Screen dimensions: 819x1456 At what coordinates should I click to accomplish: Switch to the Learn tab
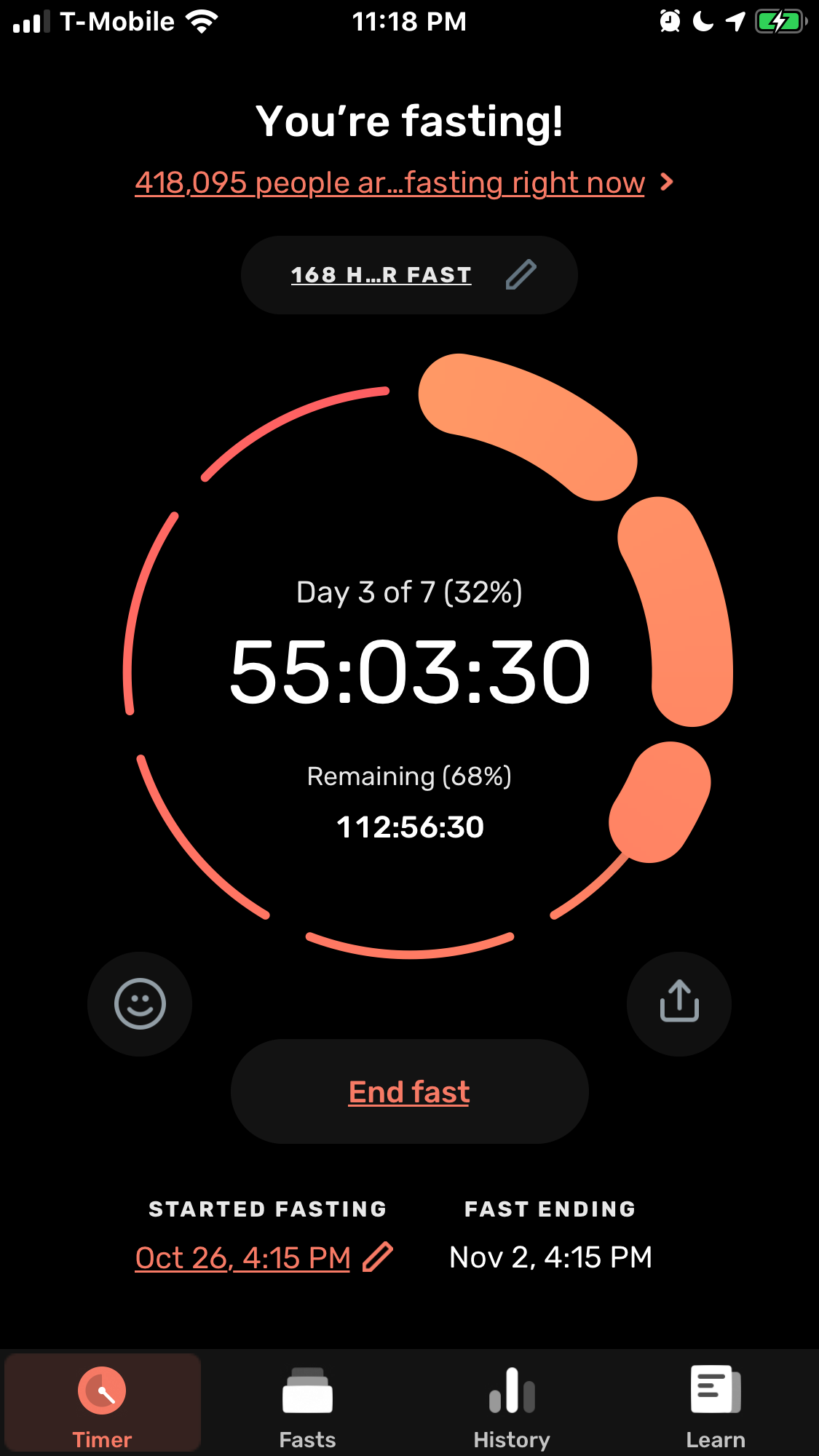[x=716, y=1403]
